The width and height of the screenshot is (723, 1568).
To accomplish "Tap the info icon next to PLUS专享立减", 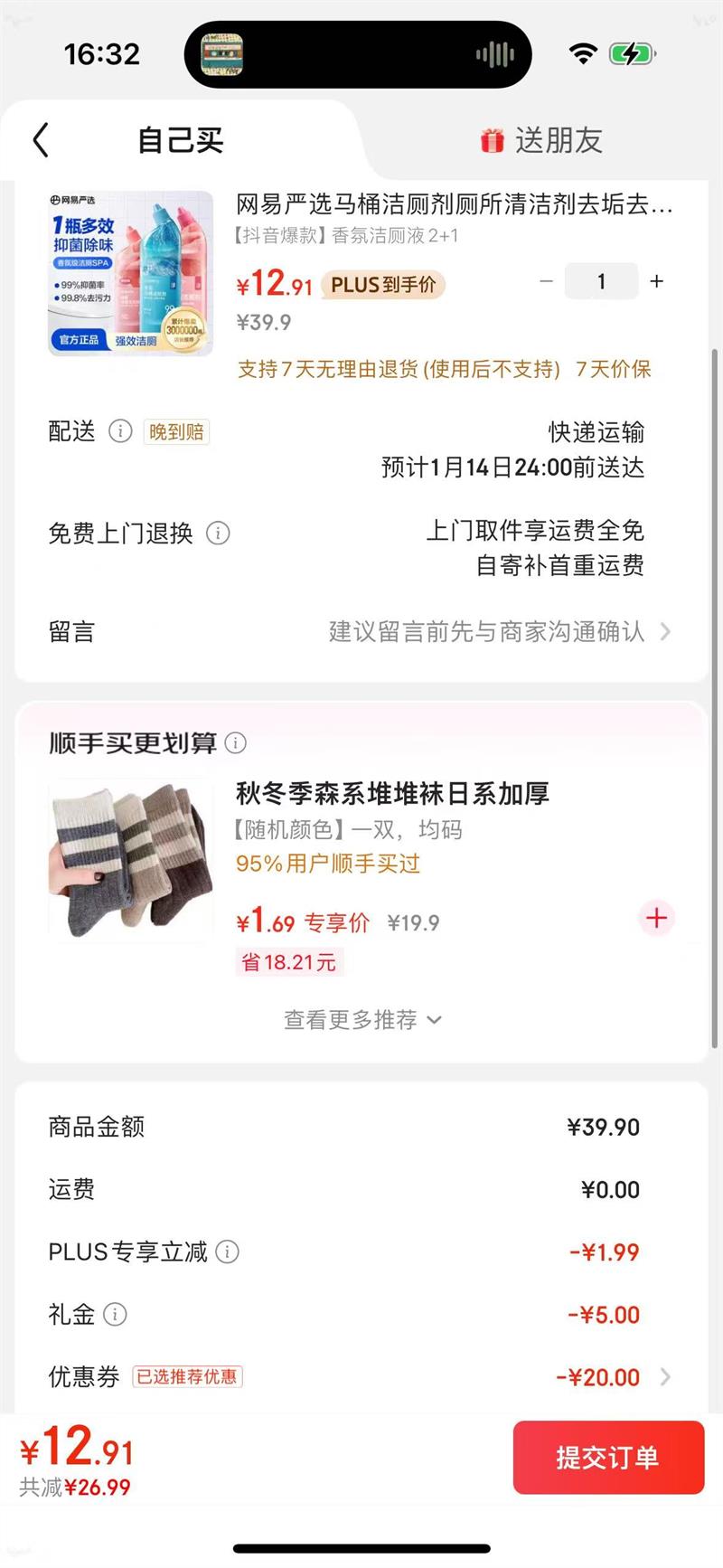I will click(230, 1252).
